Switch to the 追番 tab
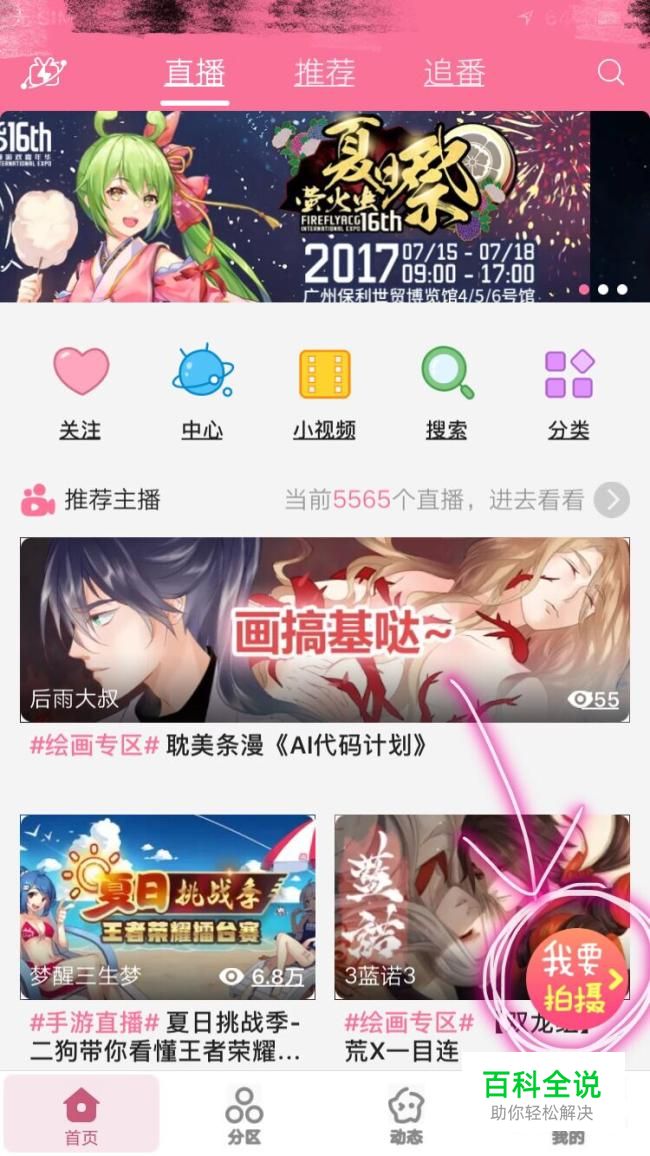The width and height of the screenshot is (650, 1156). point(454,73)
